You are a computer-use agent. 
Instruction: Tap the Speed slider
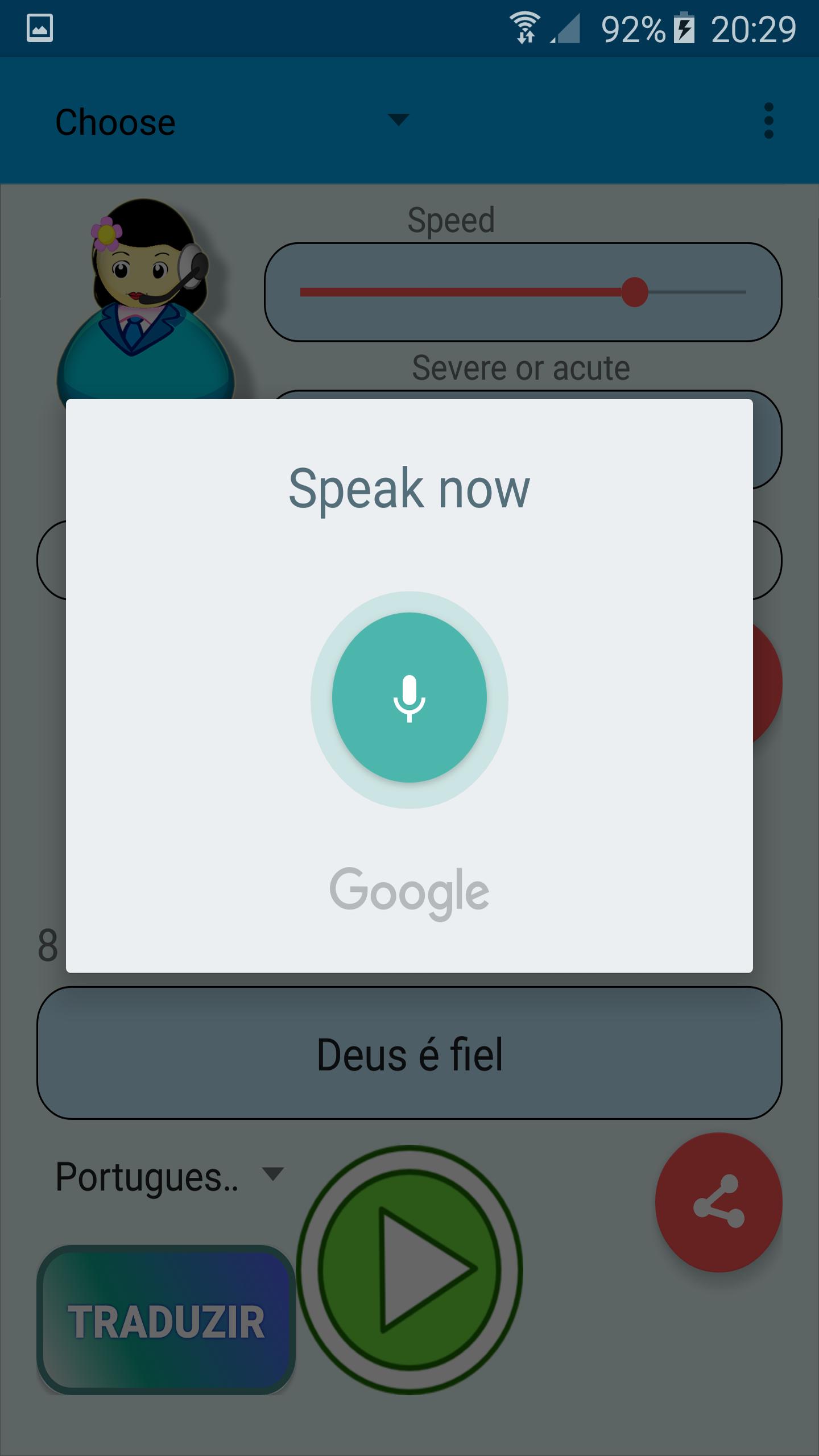(x=522, y=292)
